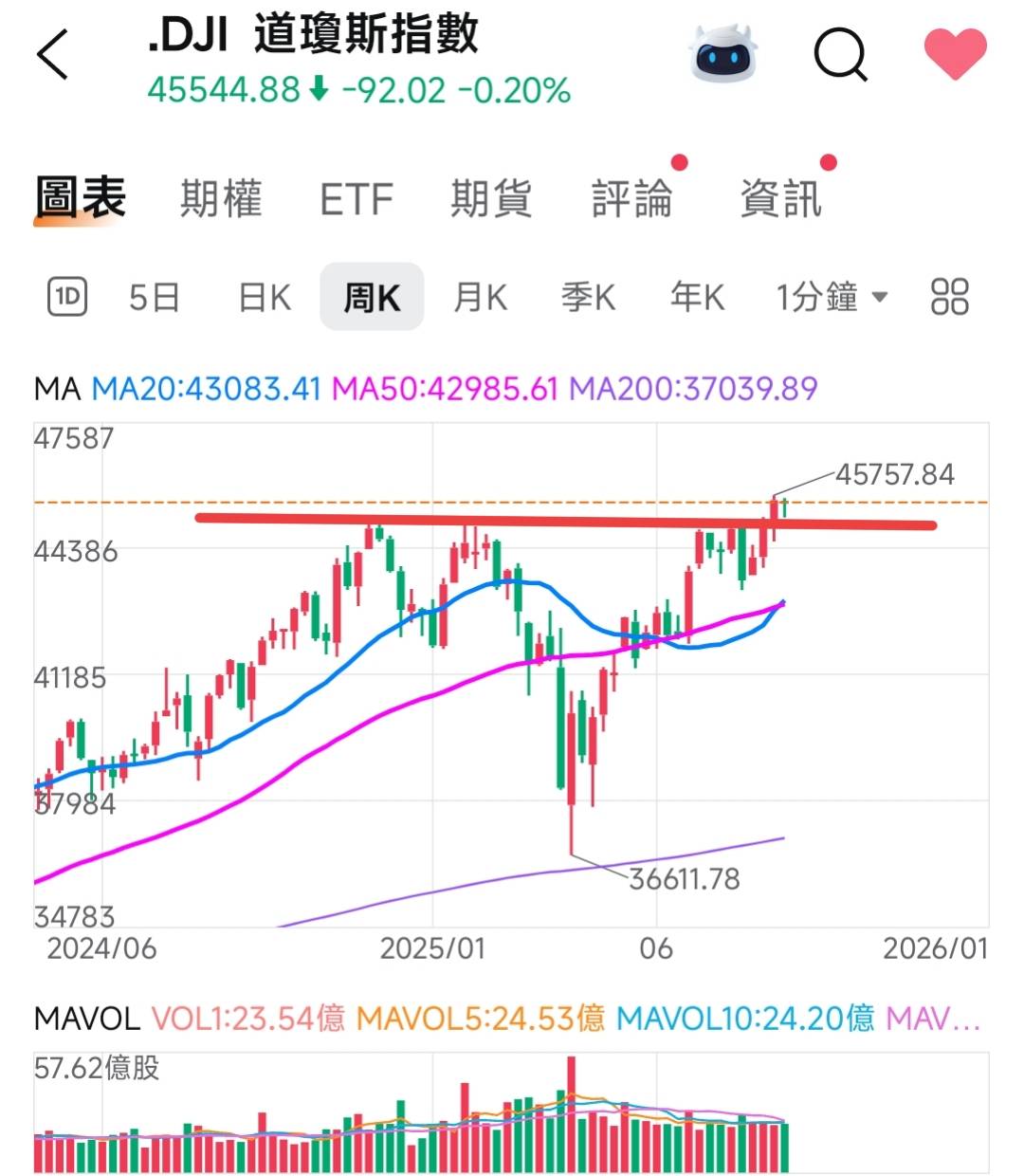Open the MA indicator settings line
The height and width of the screenshot is (1176, 1024).
click(425, 388)
